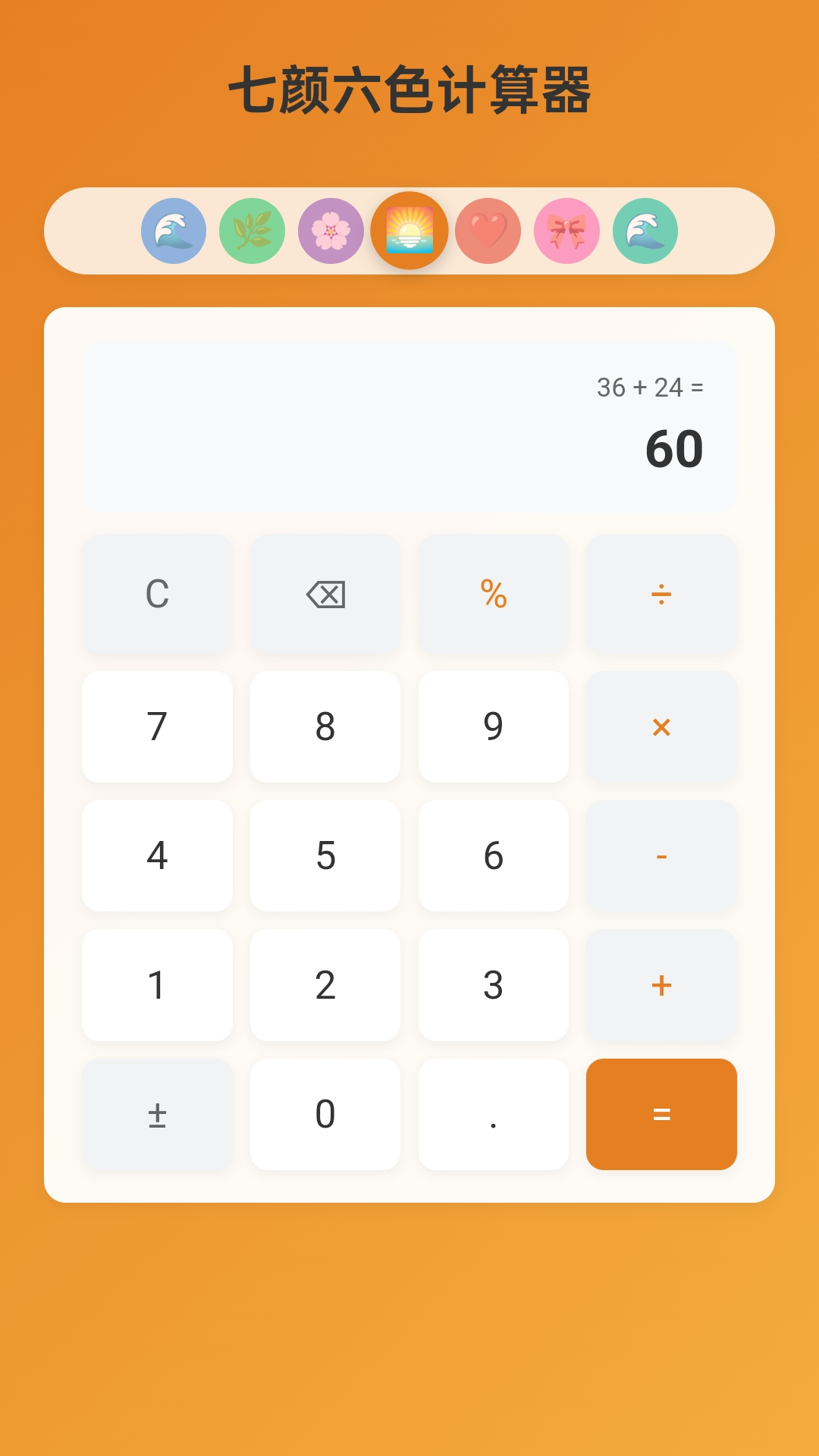Calculate result with equals button
This screenshot has height=1456, width=819.
[661, 1114]
